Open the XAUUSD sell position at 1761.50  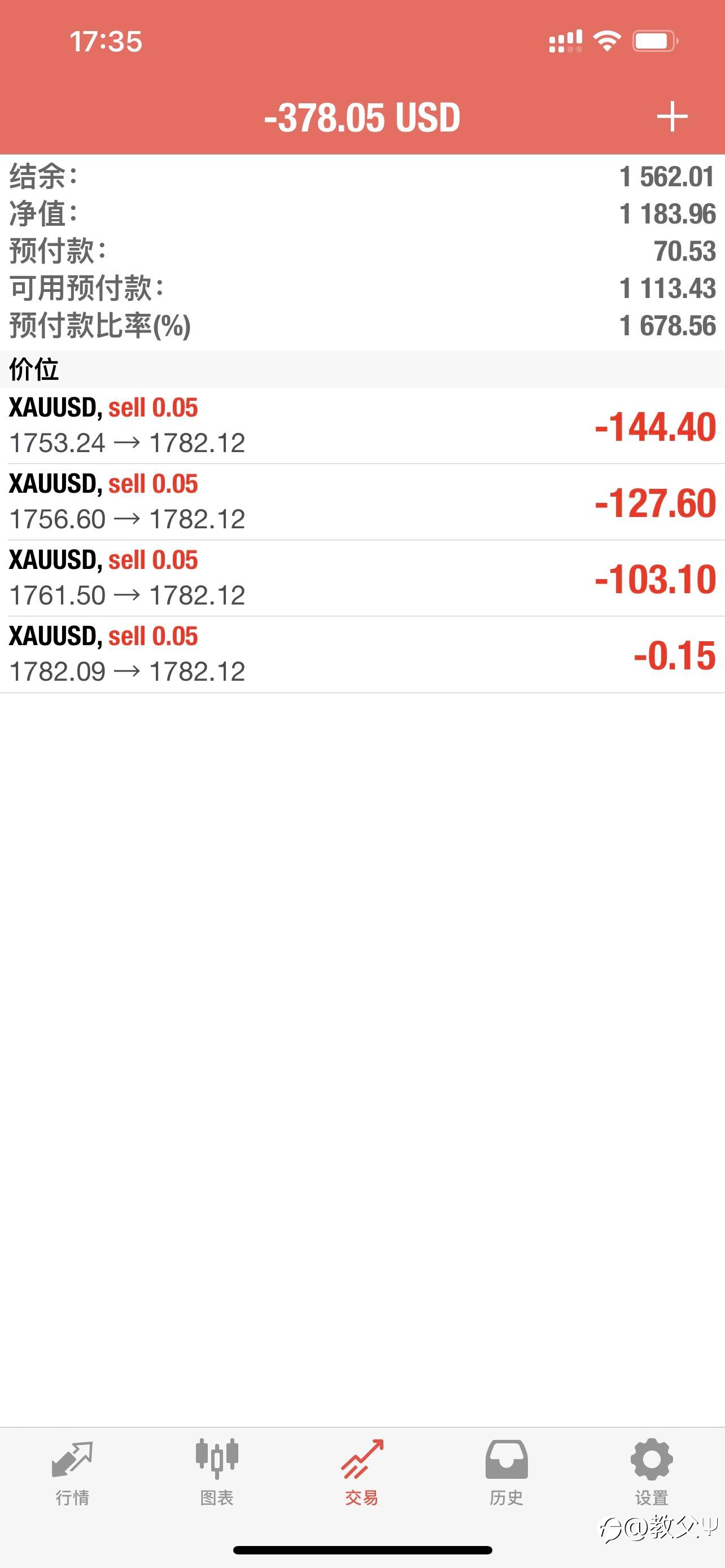(x=362, y=578)
